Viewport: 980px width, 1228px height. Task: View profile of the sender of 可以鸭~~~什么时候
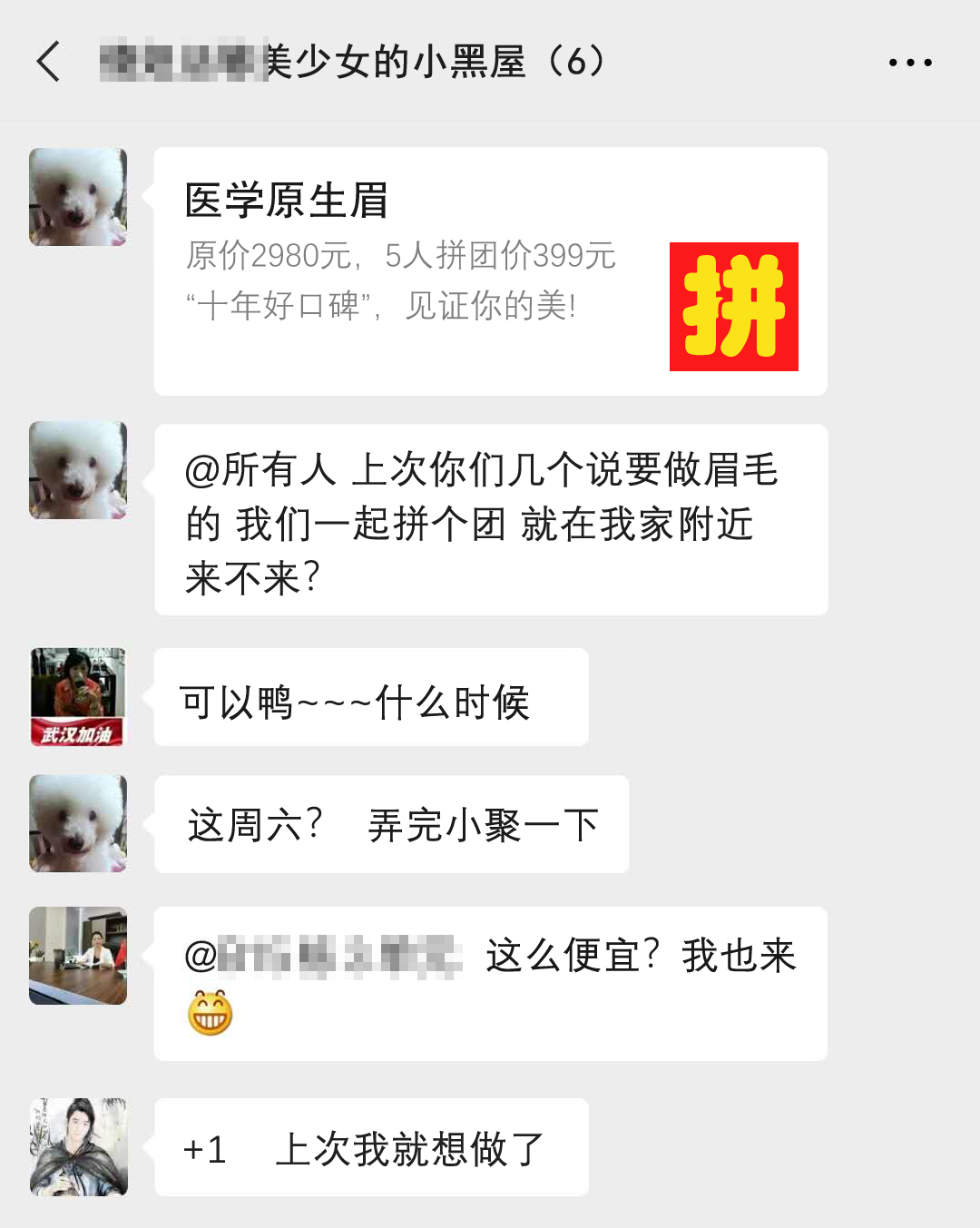[78, 697]
